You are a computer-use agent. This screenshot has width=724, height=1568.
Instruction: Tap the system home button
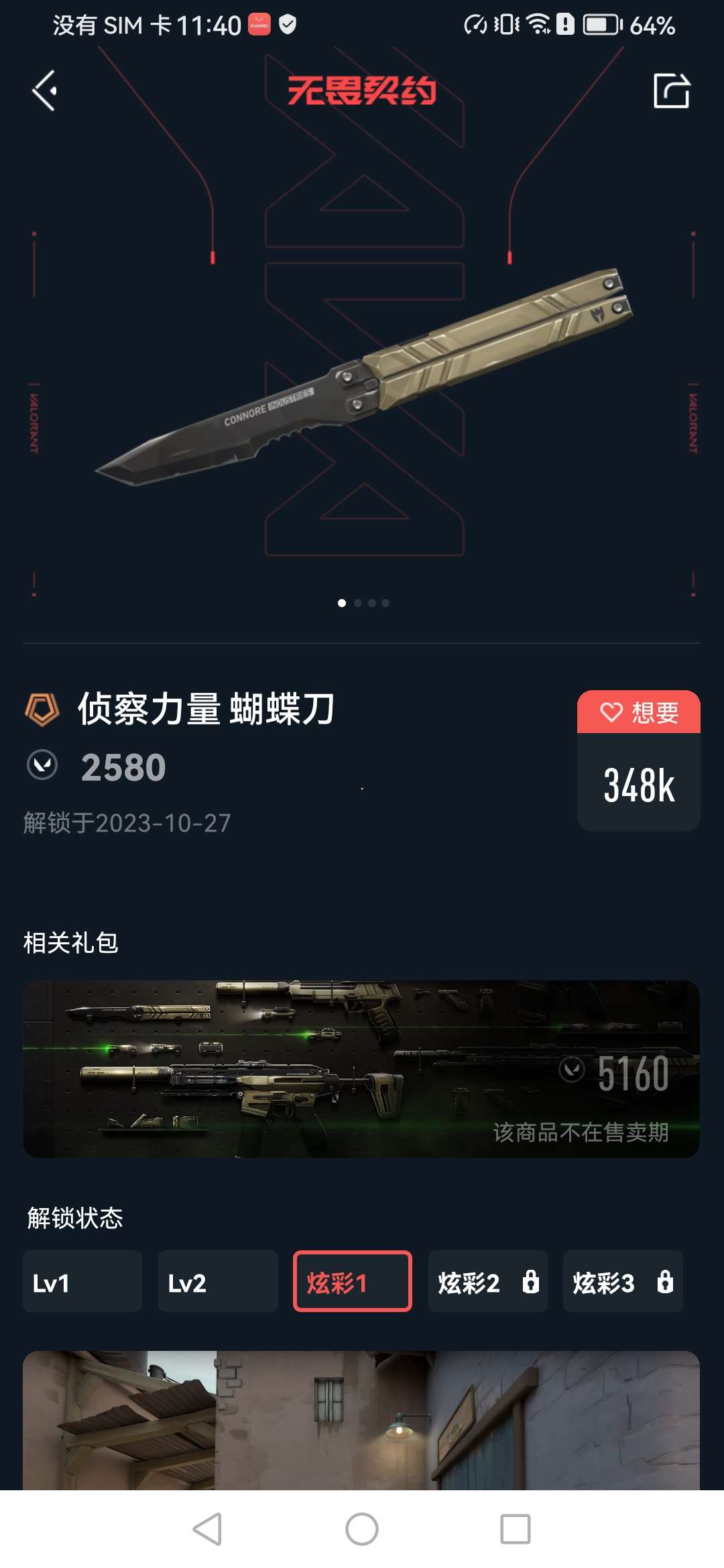tap(362, 1529)
